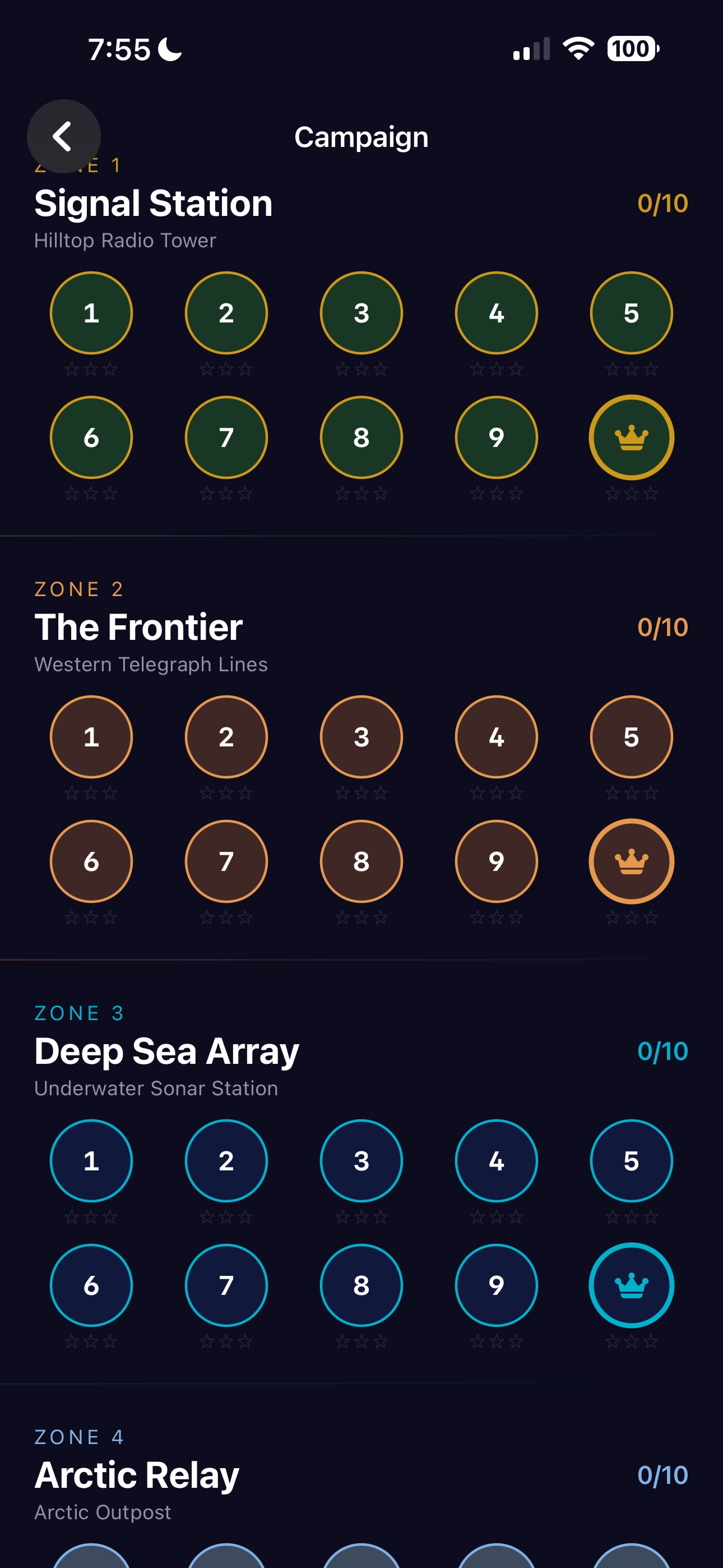Choose level 4 of The Frontier

pyautogui.click(x=496, y=736)
